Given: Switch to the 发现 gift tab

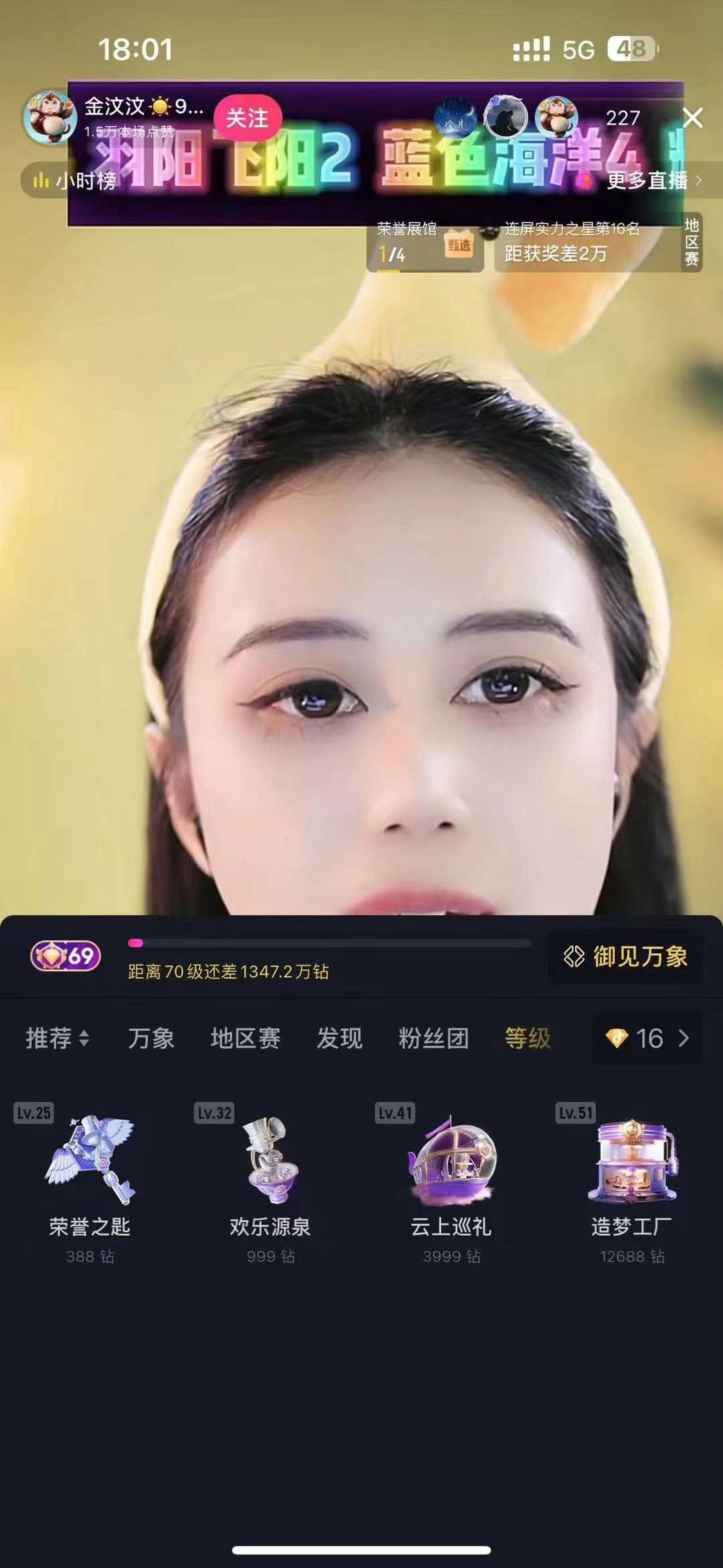Looking at the screenshot, I should click(x=339, y=1038).
